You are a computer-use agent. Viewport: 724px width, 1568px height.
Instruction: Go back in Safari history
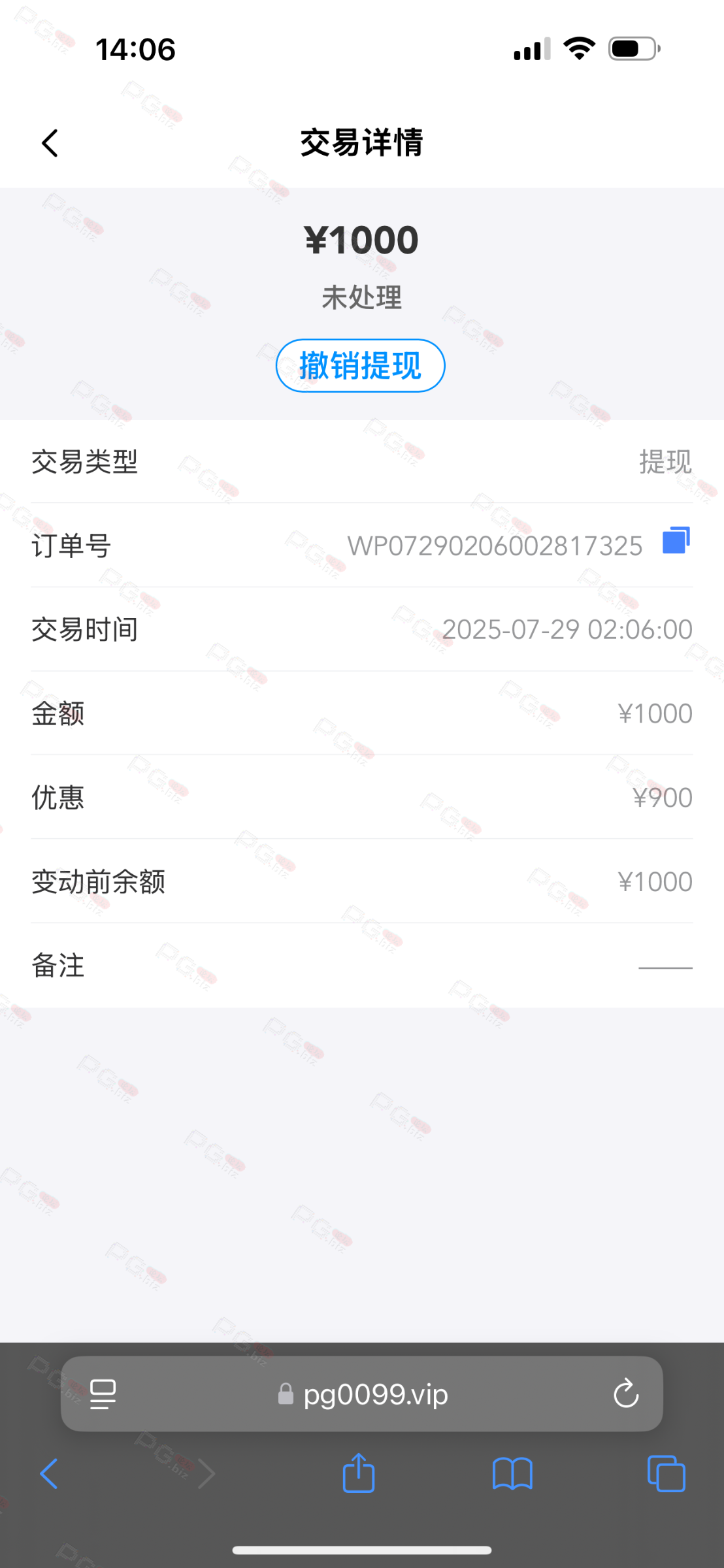pos(49,1474)
